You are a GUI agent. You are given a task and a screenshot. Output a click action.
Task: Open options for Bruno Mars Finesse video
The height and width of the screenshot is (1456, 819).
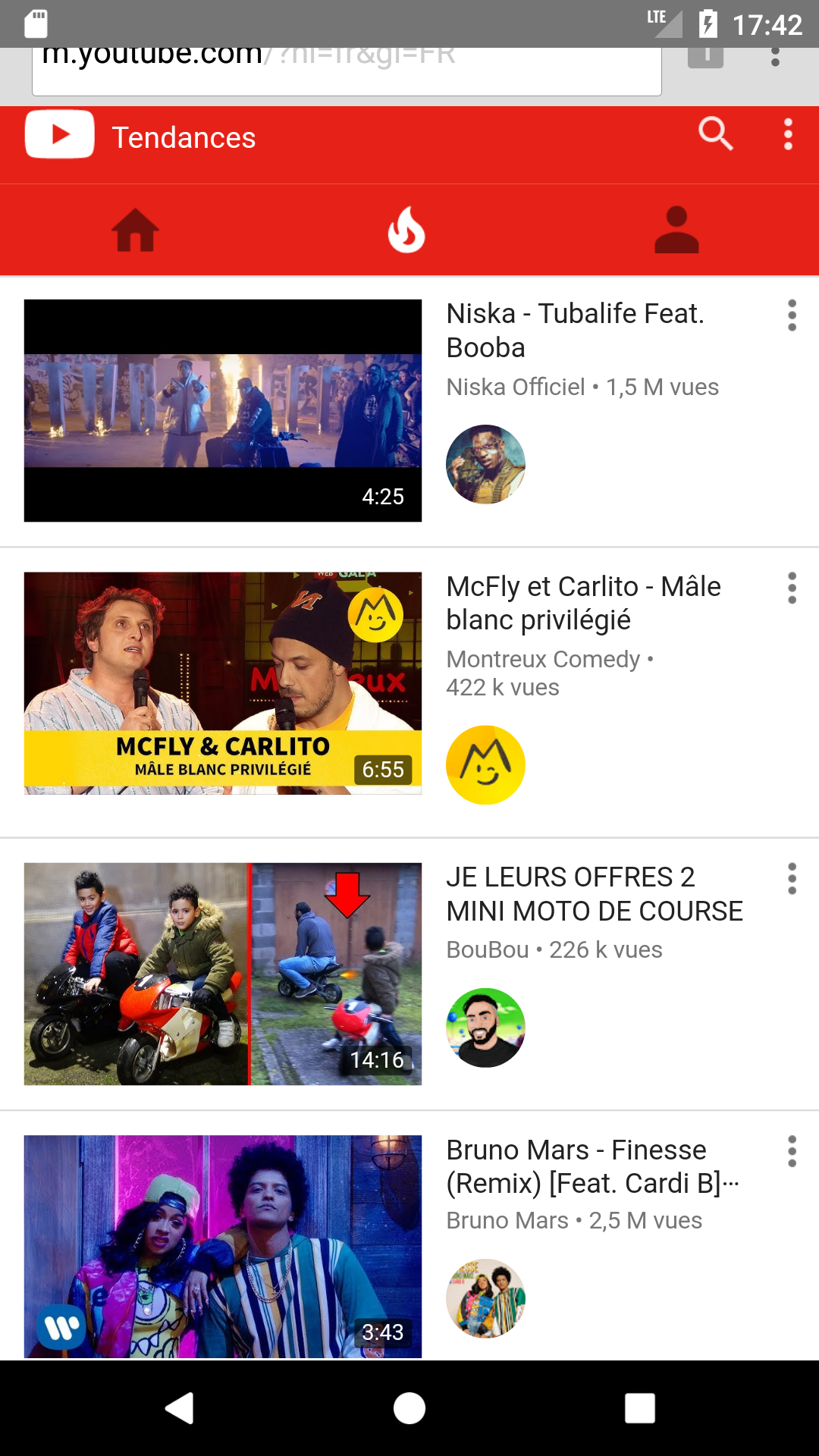tap(792, 1151)
